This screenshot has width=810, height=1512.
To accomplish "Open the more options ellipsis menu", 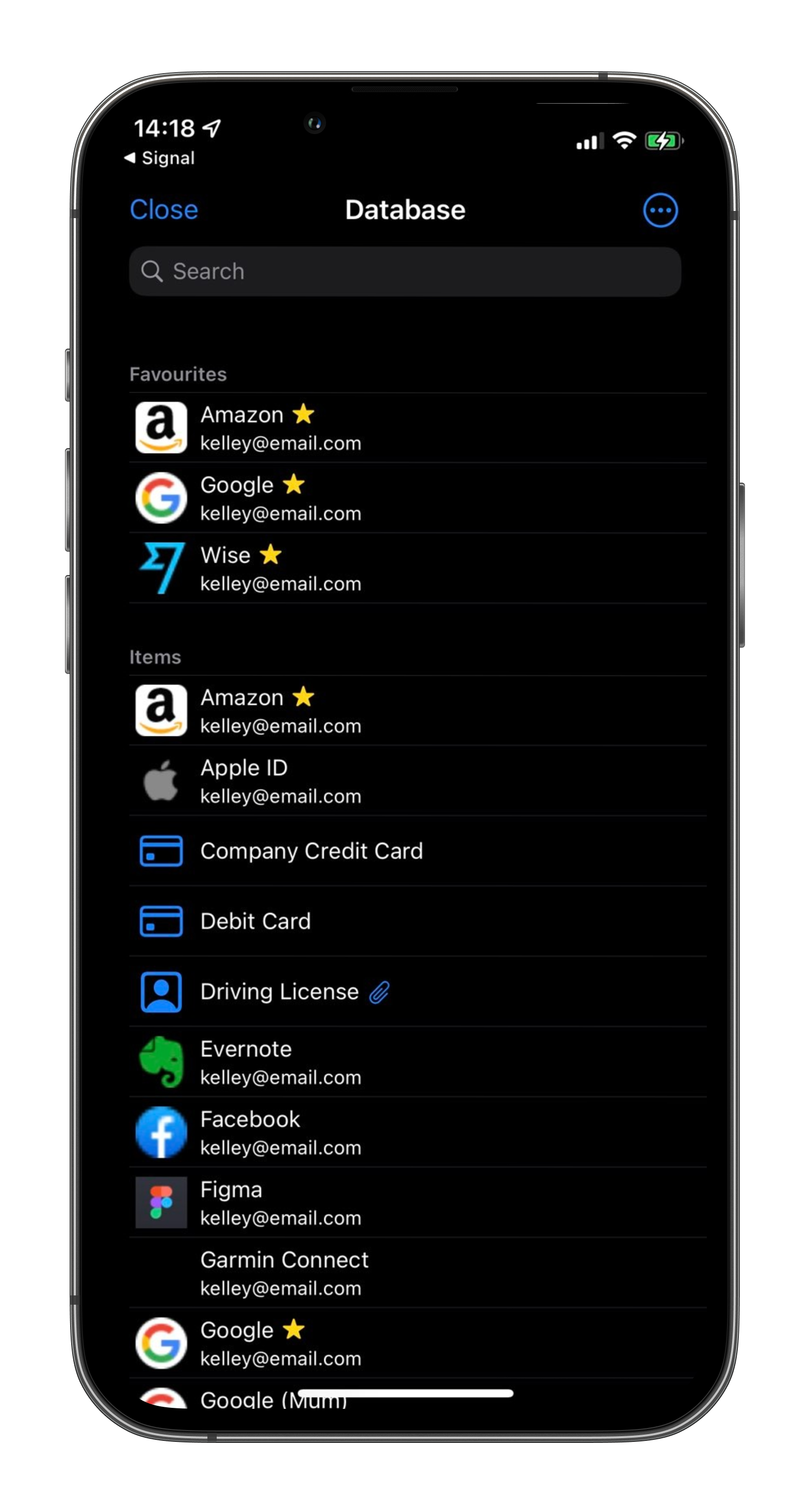I will coord(660,210).
